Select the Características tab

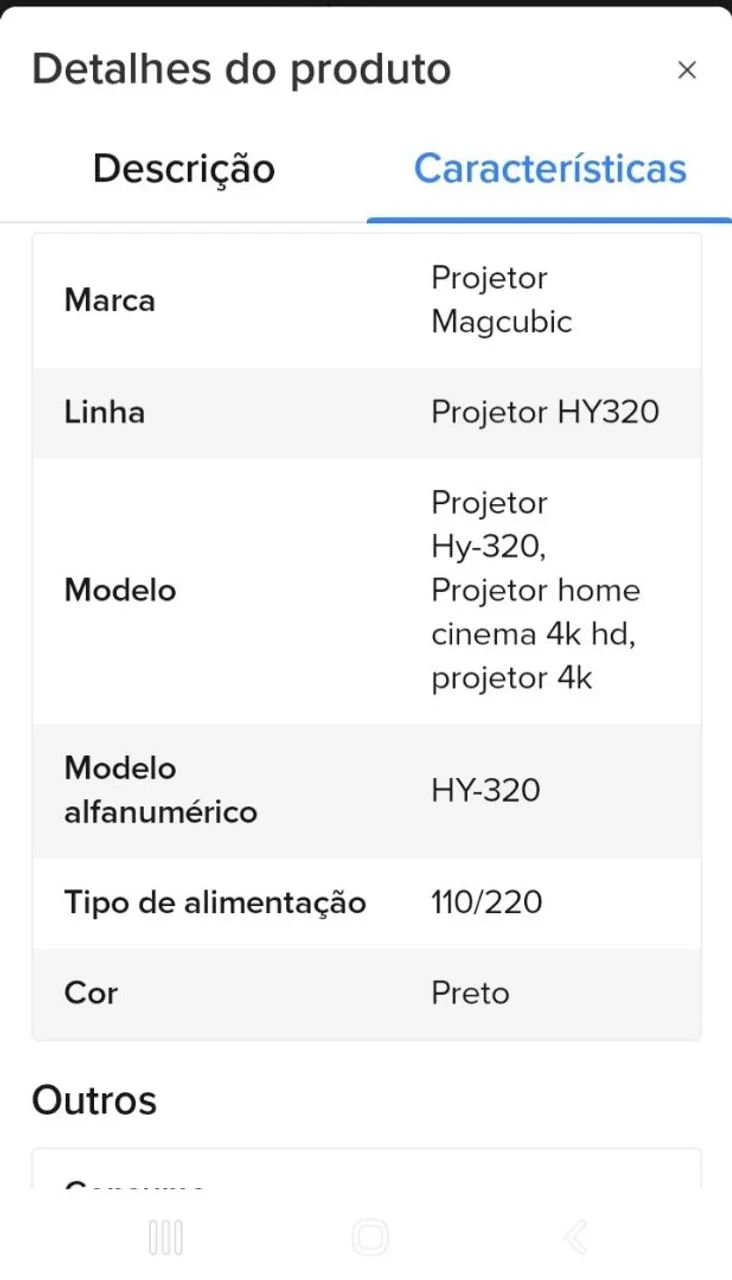click(551, 168)
